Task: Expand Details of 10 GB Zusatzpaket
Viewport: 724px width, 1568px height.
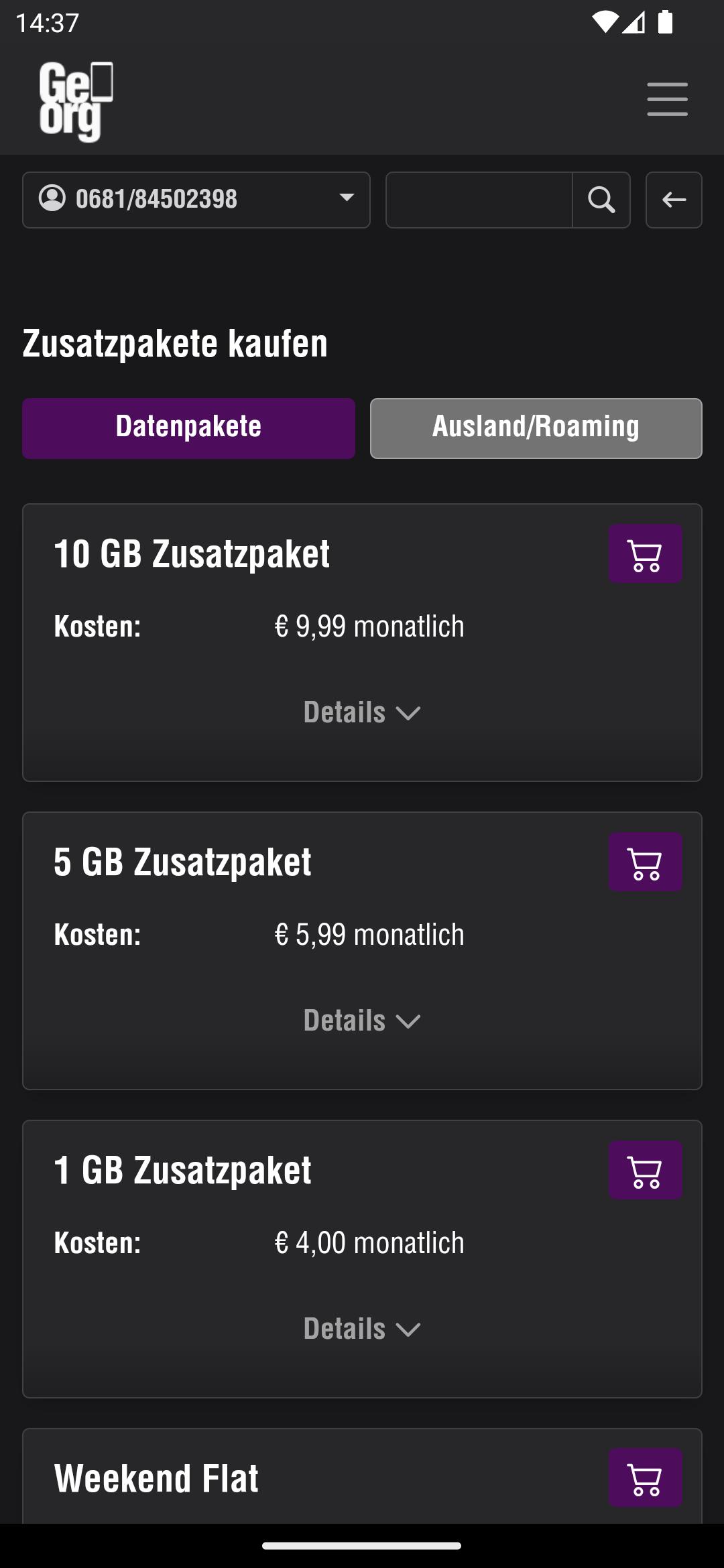Action: 362,712
